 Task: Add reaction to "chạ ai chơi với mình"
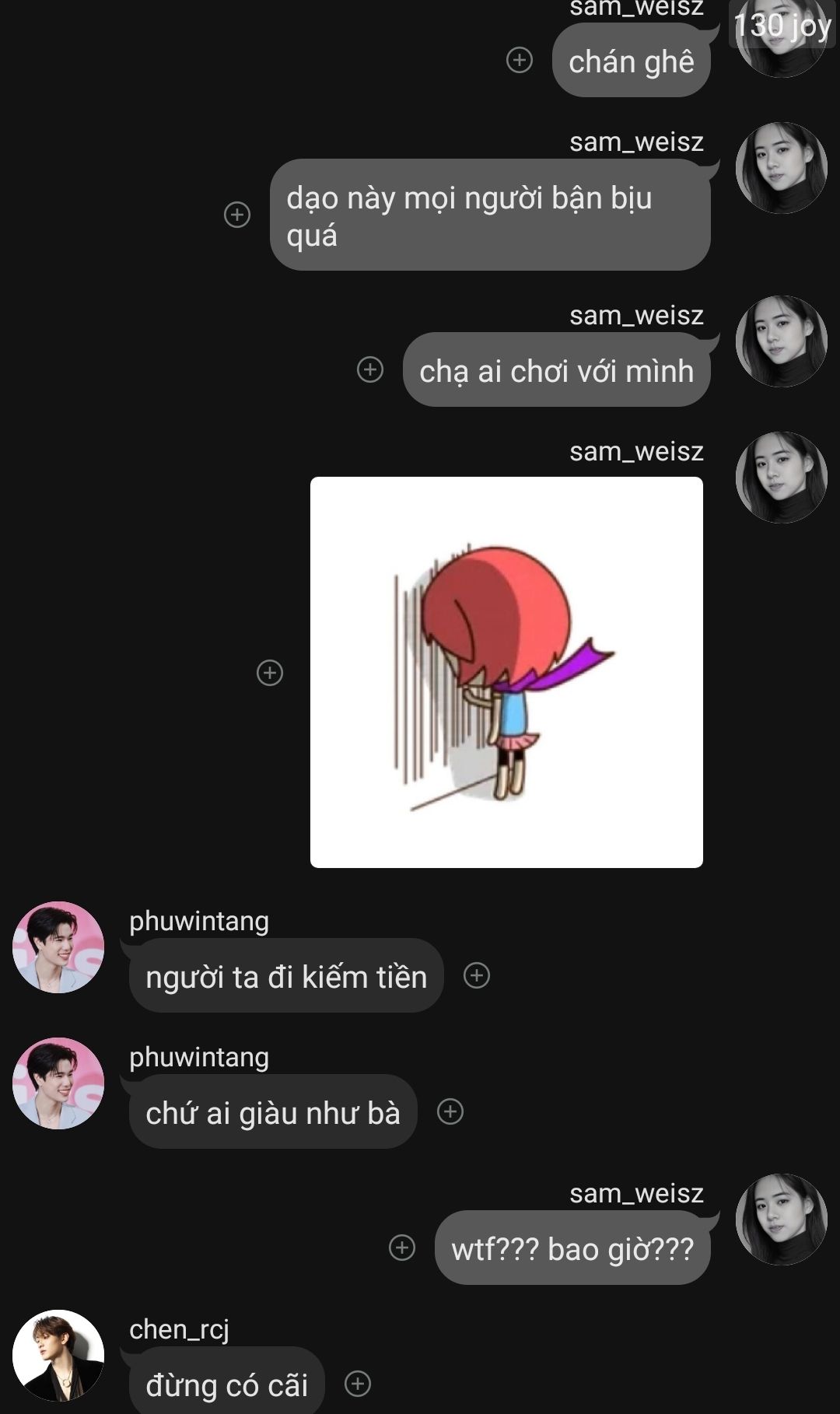370,369
